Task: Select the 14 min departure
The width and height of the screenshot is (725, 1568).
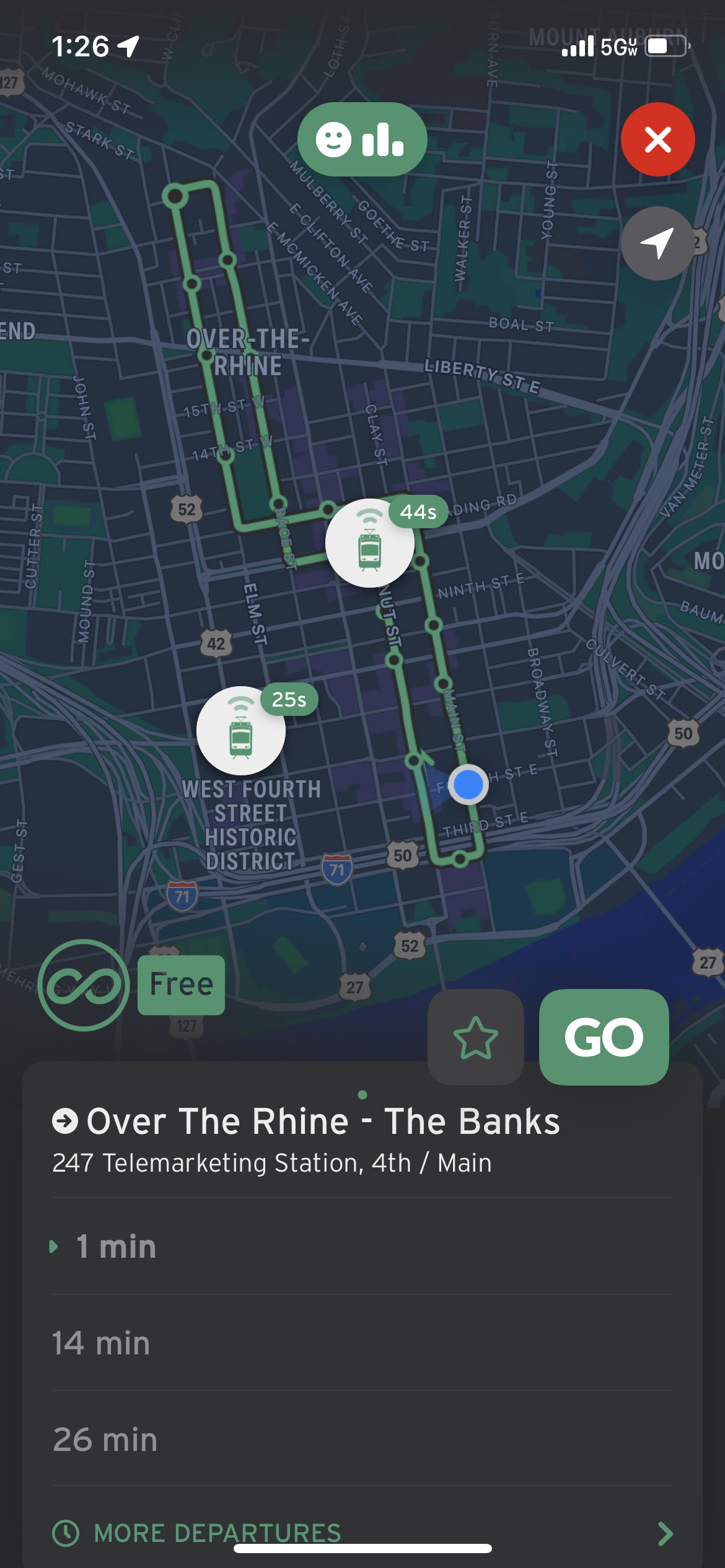Action: 362,1343
